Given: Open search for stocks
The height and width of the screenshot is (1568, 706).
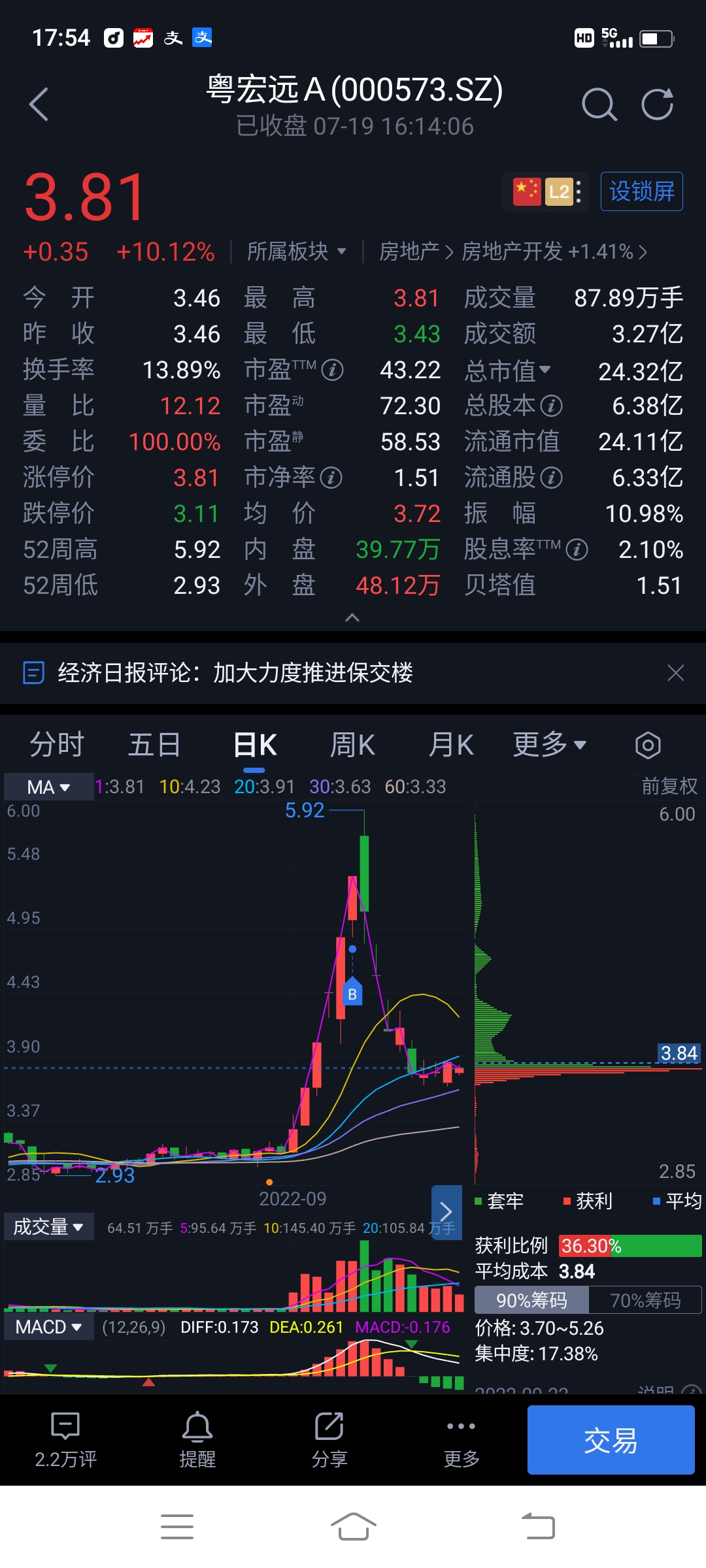Looking at the screenshot, I should [599, 103].
